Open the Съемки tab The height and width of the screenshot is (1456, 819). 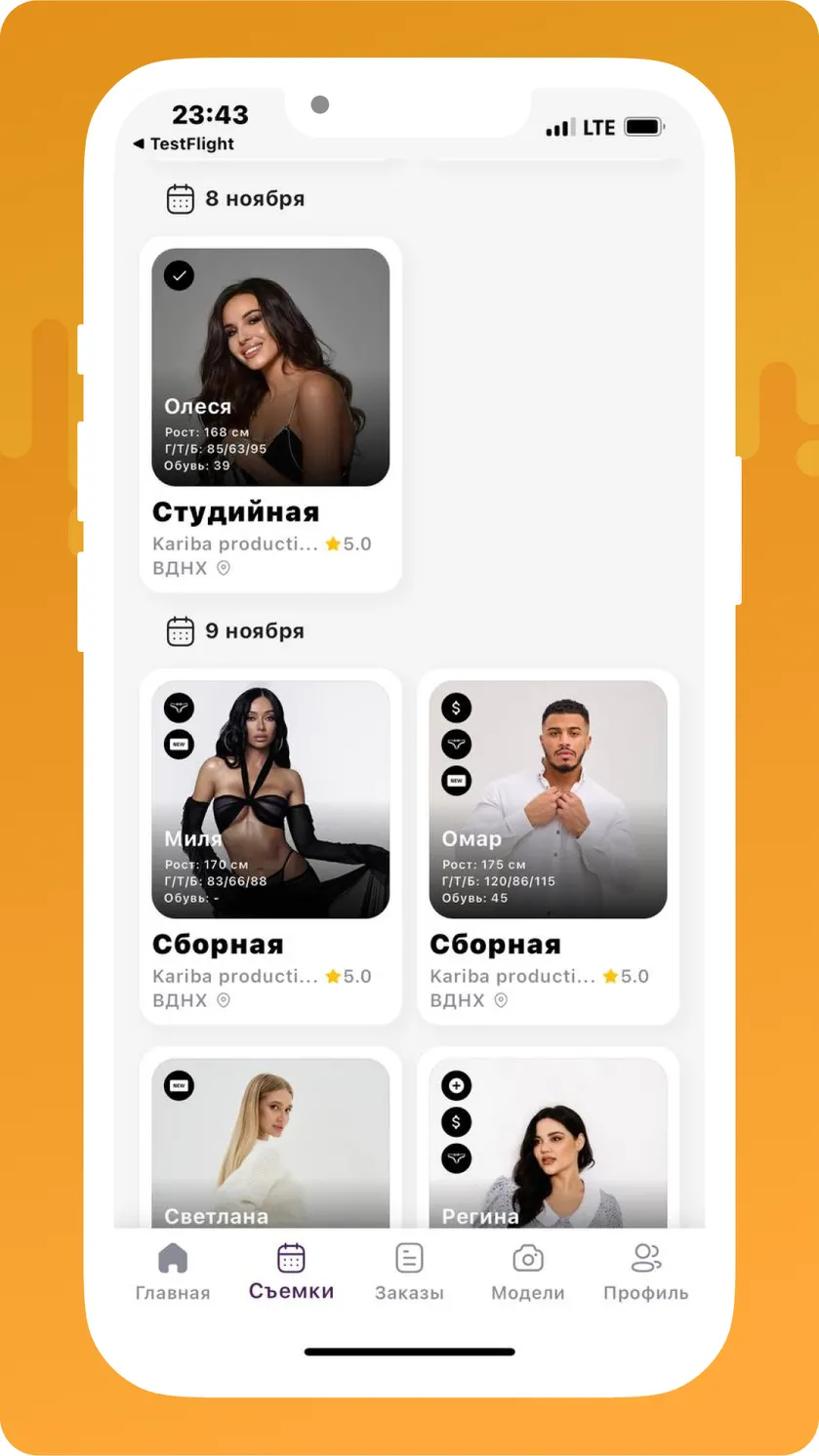[x=291, y=1273]
